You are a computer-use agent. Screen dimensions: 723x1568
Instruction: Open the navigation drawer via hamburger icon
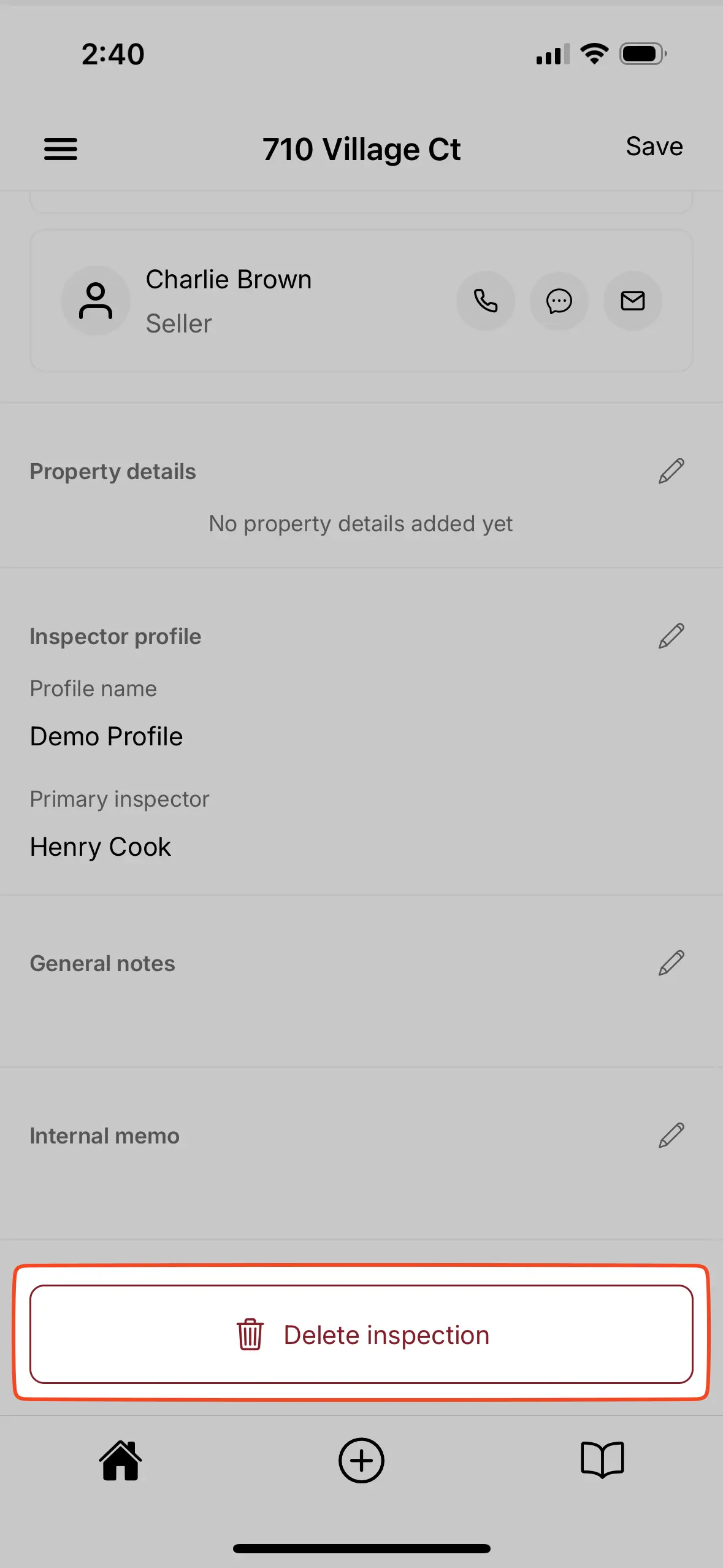click(x=60, y=148)
